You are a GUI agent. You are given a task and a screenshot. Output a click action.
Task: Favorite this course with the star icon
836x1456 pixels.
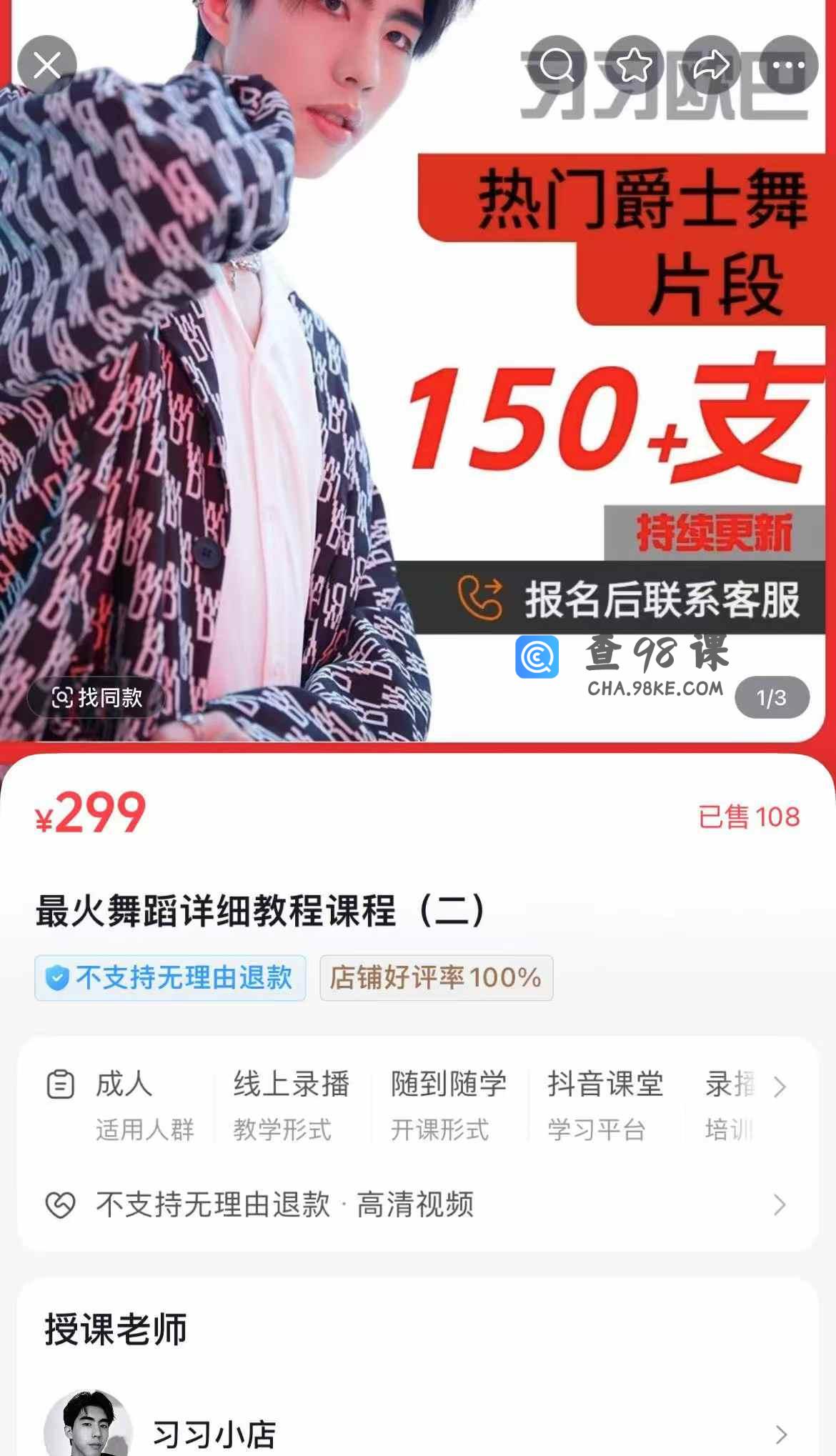coord(634,66)
